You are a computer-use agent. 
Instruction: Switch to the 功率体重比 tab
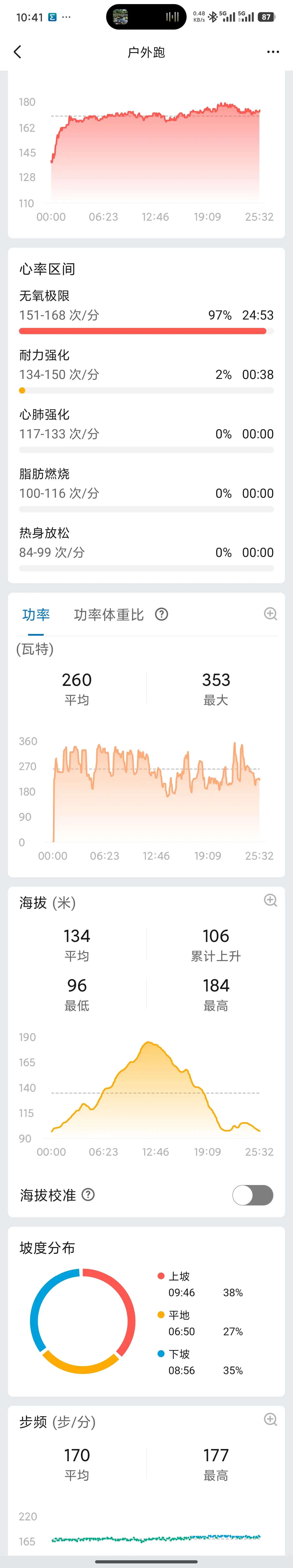(109, 615)
